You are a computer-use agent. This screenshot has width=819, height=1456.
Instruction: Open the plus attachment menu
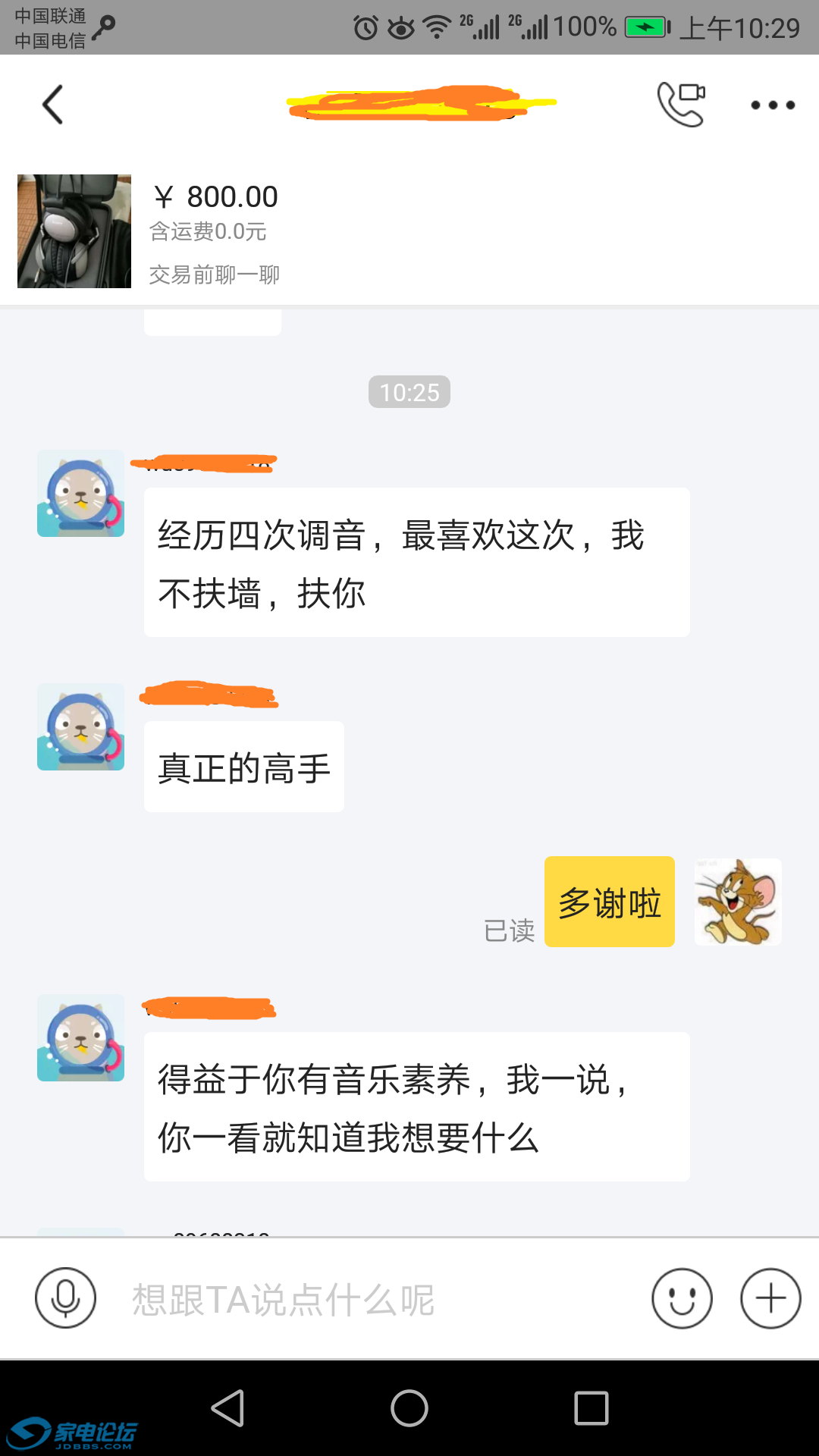(769, 1298)
